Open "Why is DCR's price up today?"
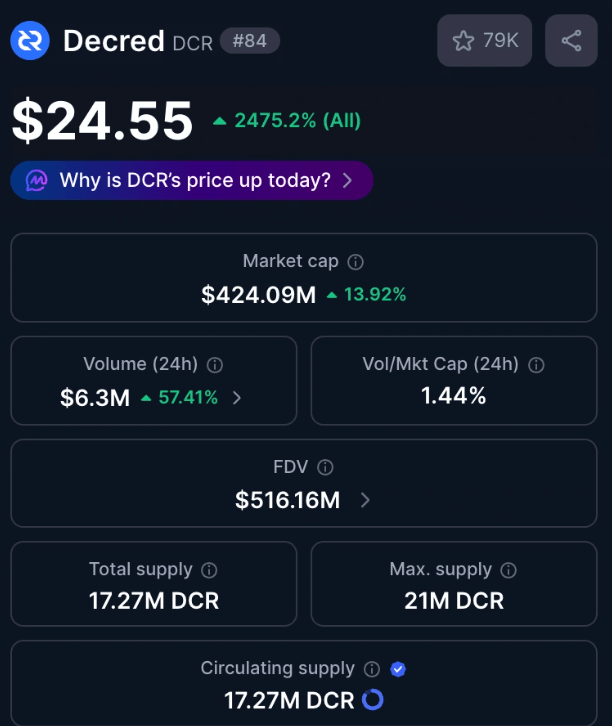This screenshot has width=612, height=726. point(192,181)
